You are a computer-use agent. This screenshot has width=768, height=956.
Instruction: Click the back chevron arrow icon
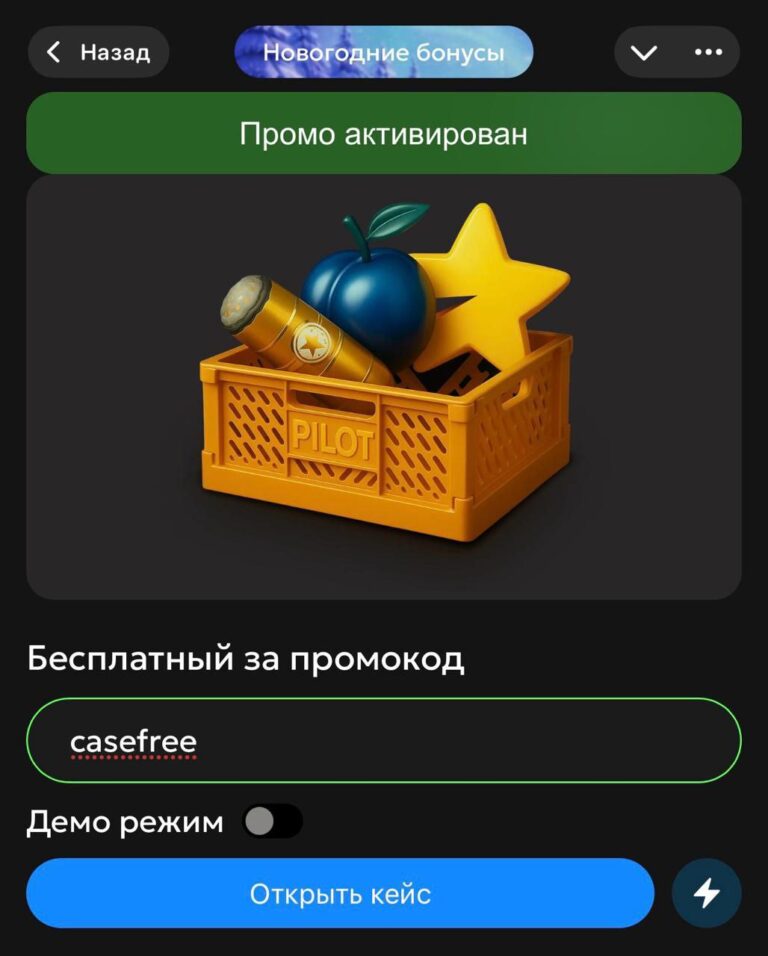click(54, 52)
